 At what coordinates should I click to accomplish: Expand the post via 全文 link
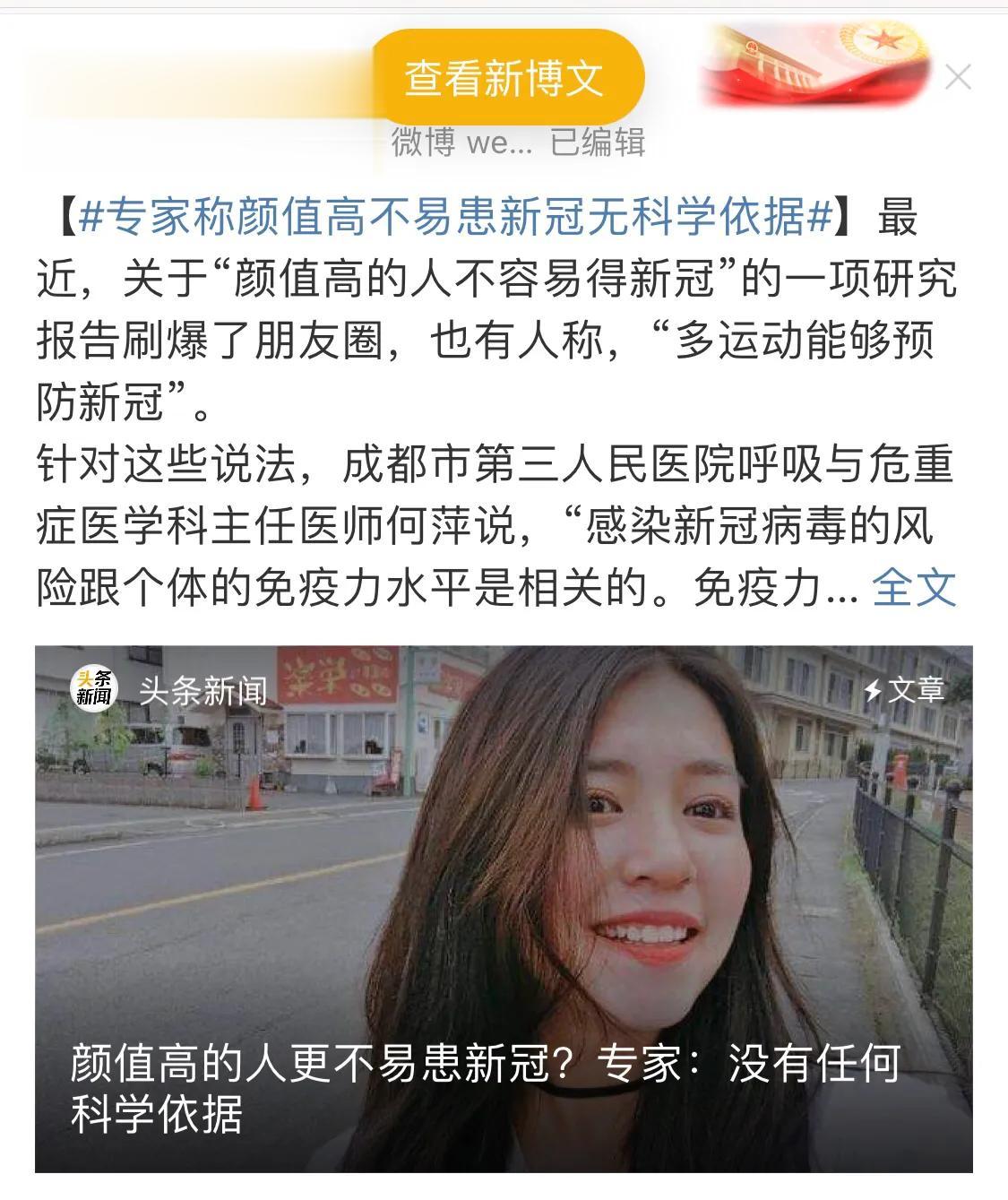[x=914, y=588]
